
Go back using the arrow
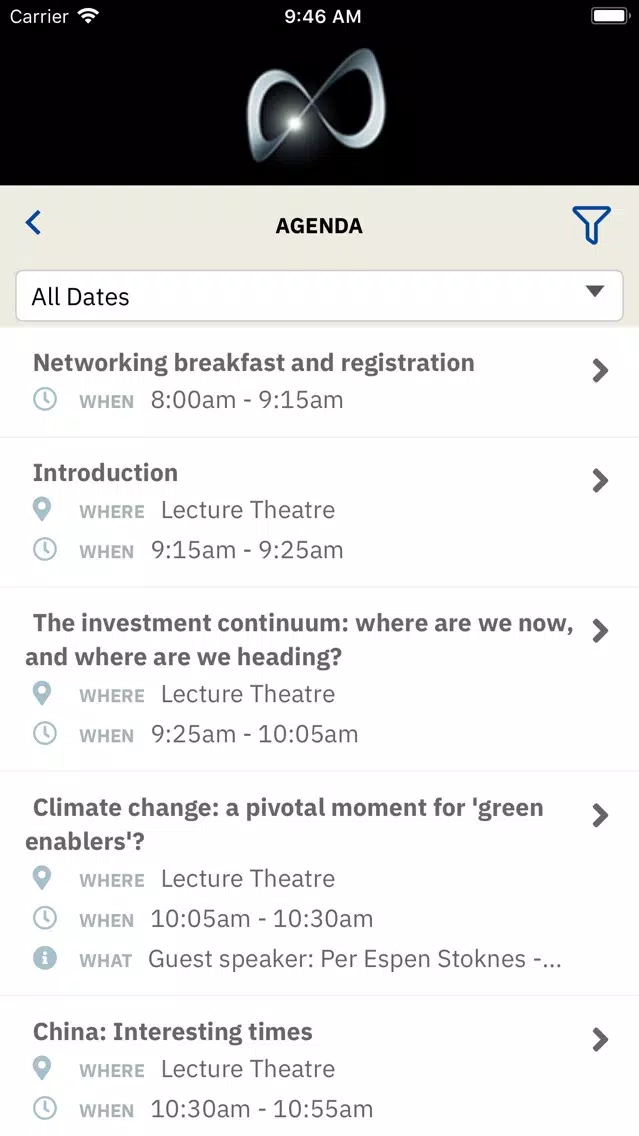[33, 222]
